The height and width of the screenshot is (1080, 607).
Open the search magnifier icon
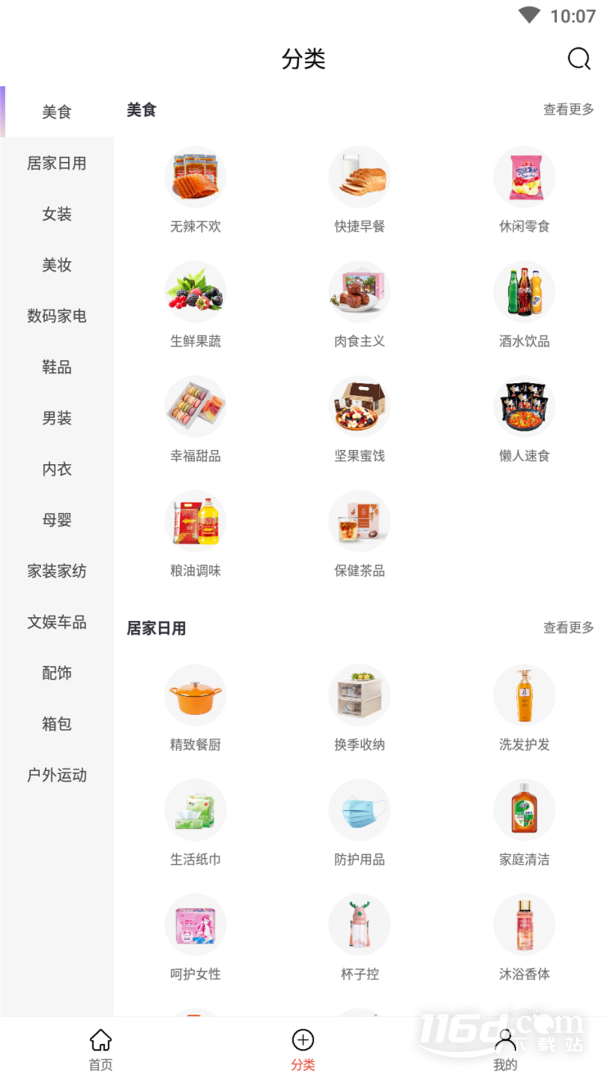tap(579, 59)
